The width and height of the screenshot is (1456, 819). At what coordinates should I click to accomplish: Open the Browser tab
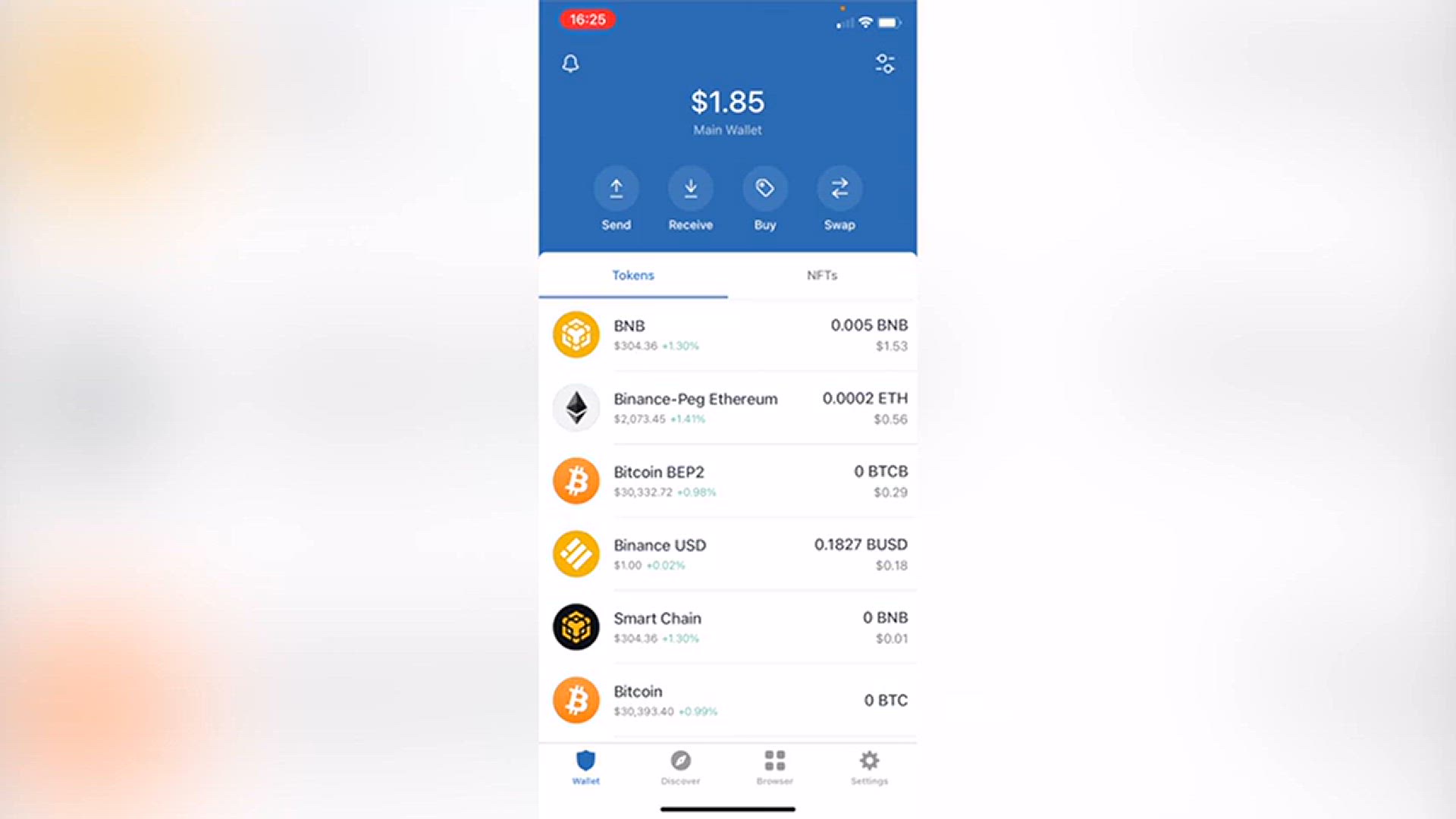tap(774, 767)
